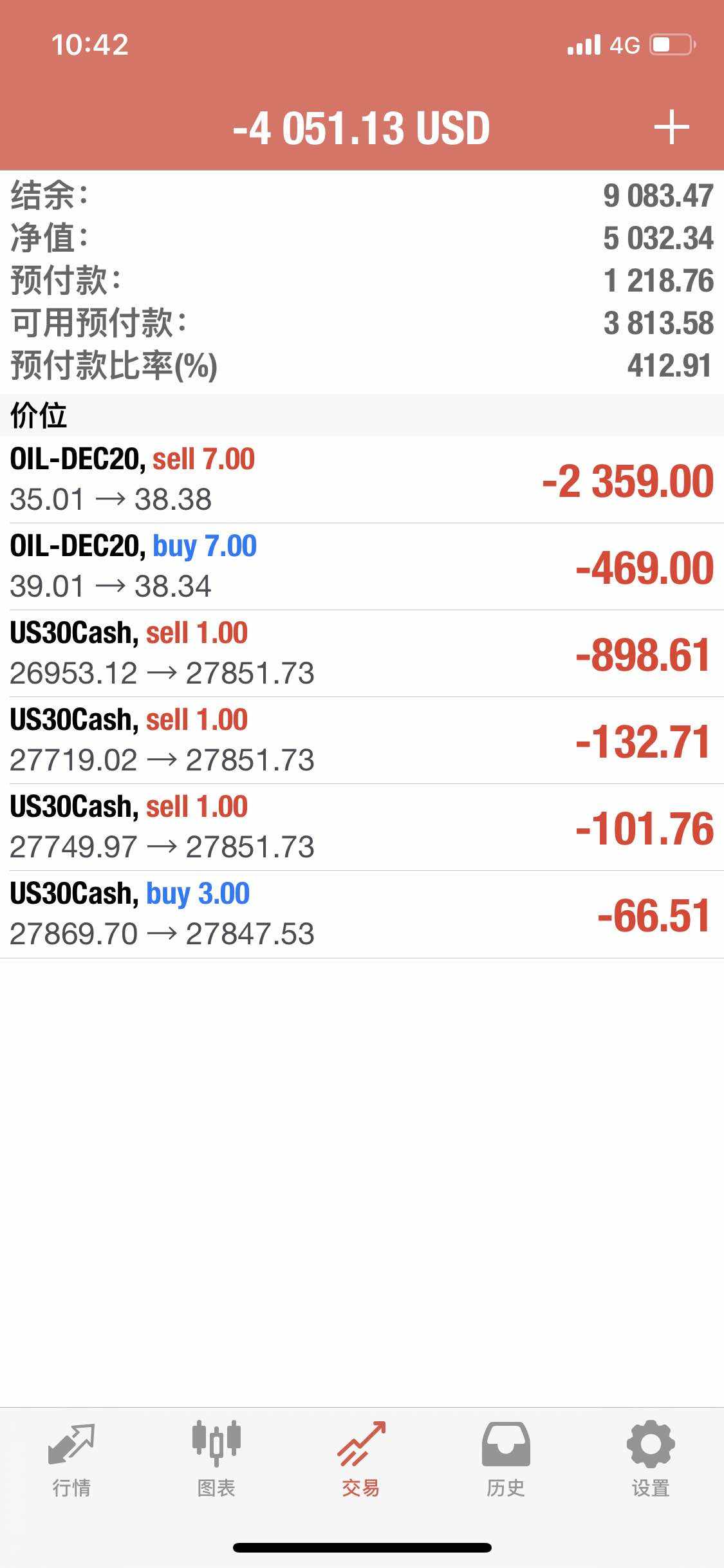Go to the 历史 history tab

pyautogui.click(x=506, y=1459)
